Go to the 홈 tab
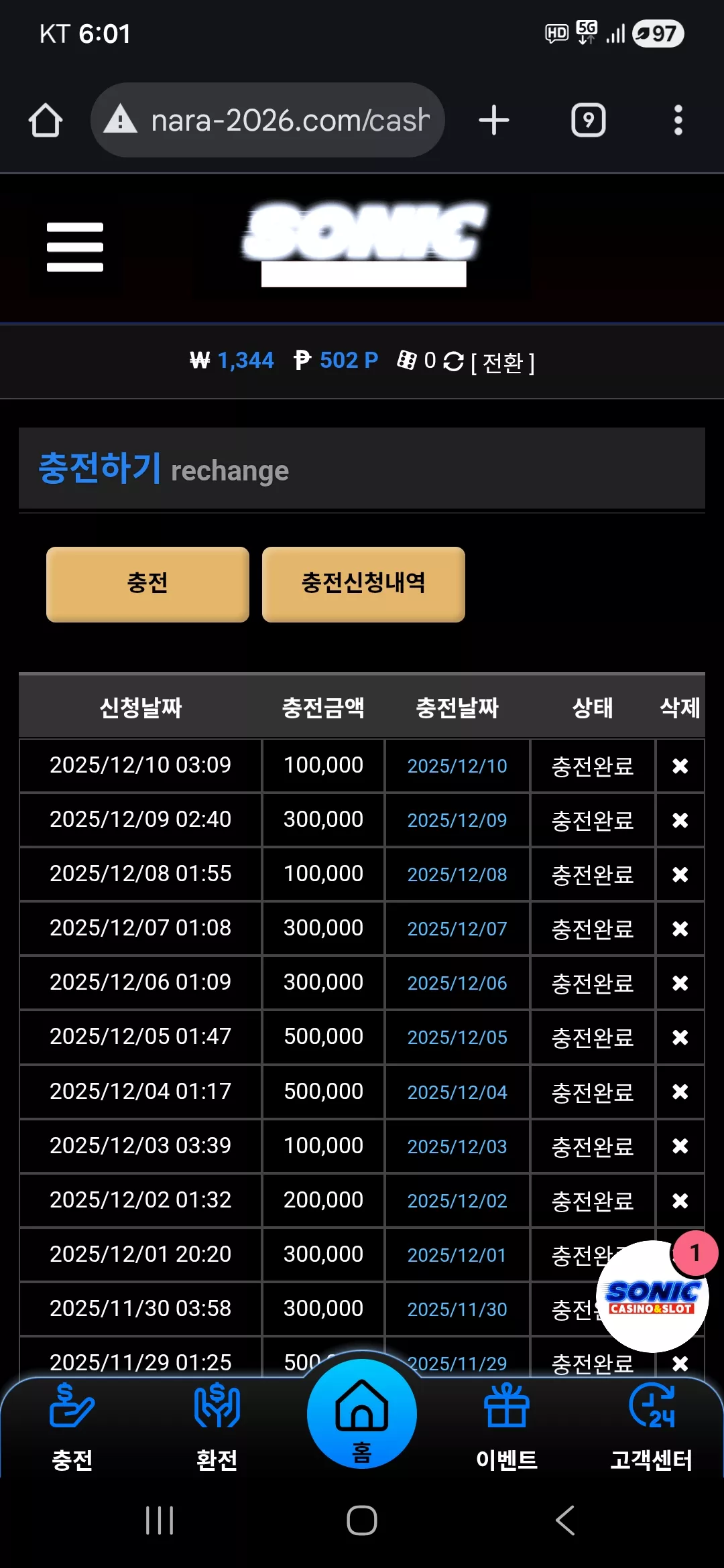Viewport: 724px width, 1568px height. 362,1413
